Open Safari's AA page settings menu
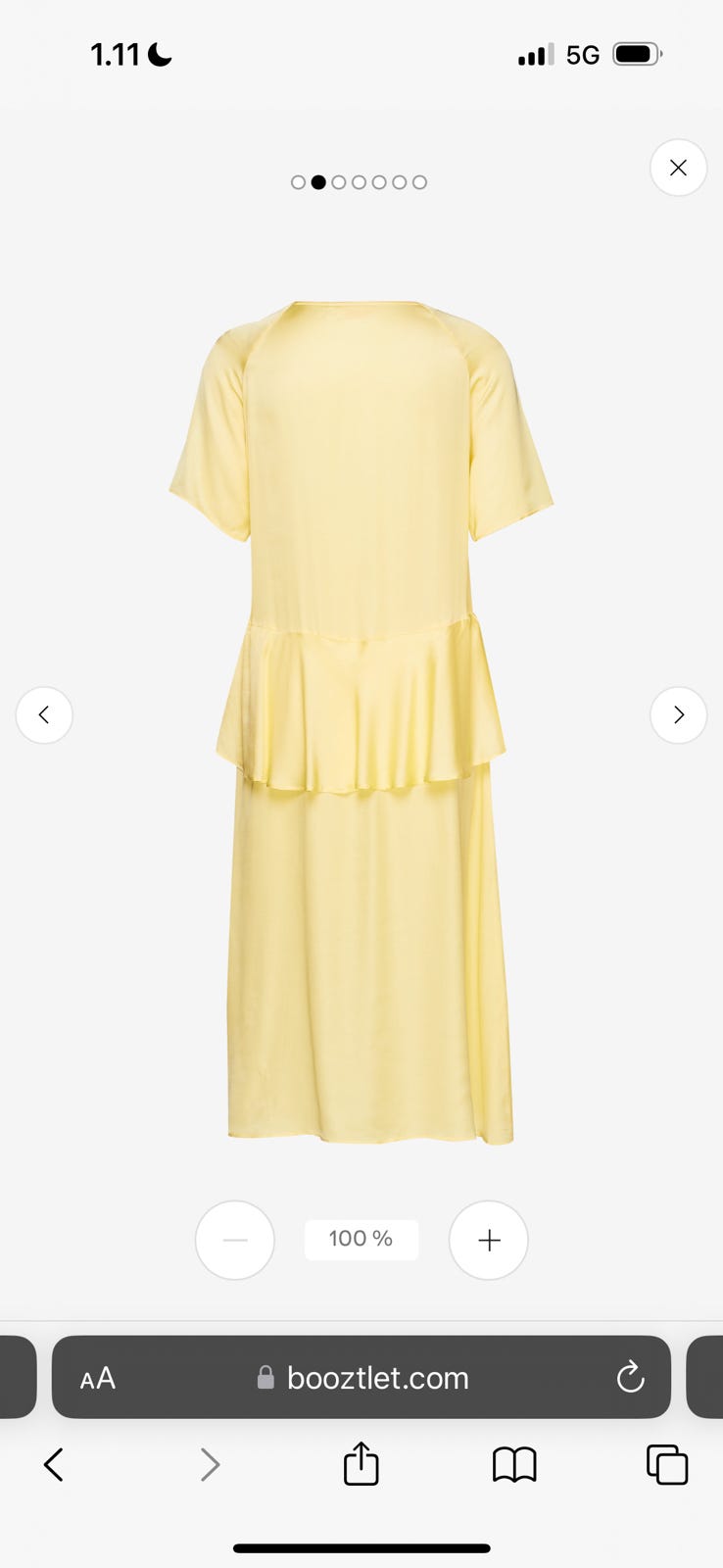This screenshot has width=723, height=1568. pyautogui.click(x=98, y=1379)
